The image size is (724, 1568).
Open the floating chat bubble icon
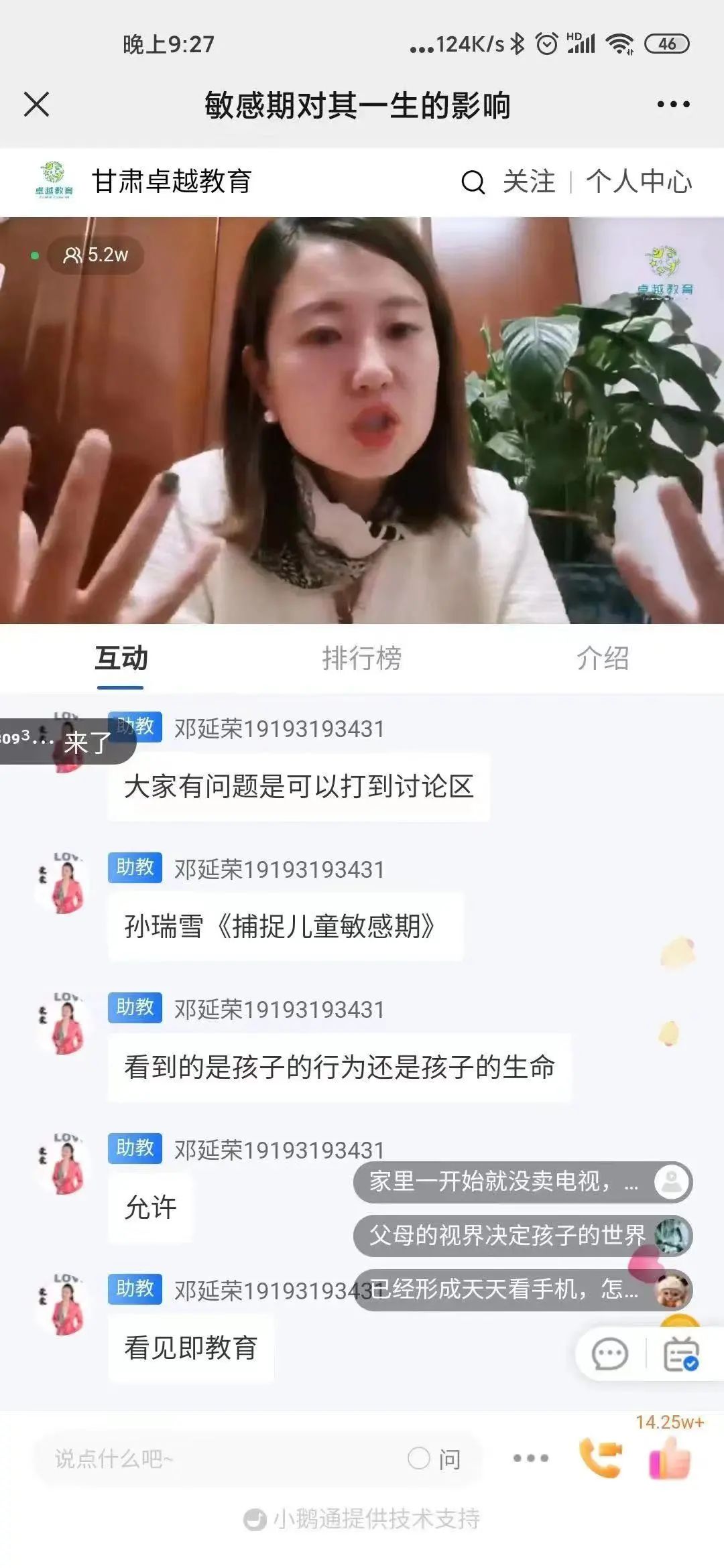click(609, 1354)
